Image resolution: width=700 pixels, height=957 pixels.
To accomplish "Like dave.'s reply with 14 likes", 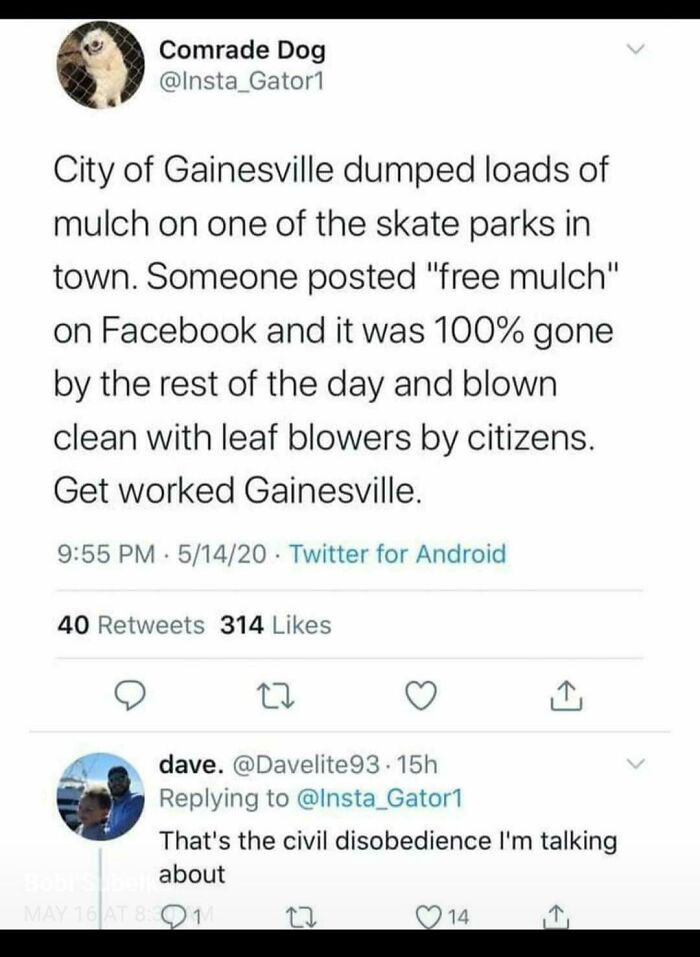I will (444, 916).
